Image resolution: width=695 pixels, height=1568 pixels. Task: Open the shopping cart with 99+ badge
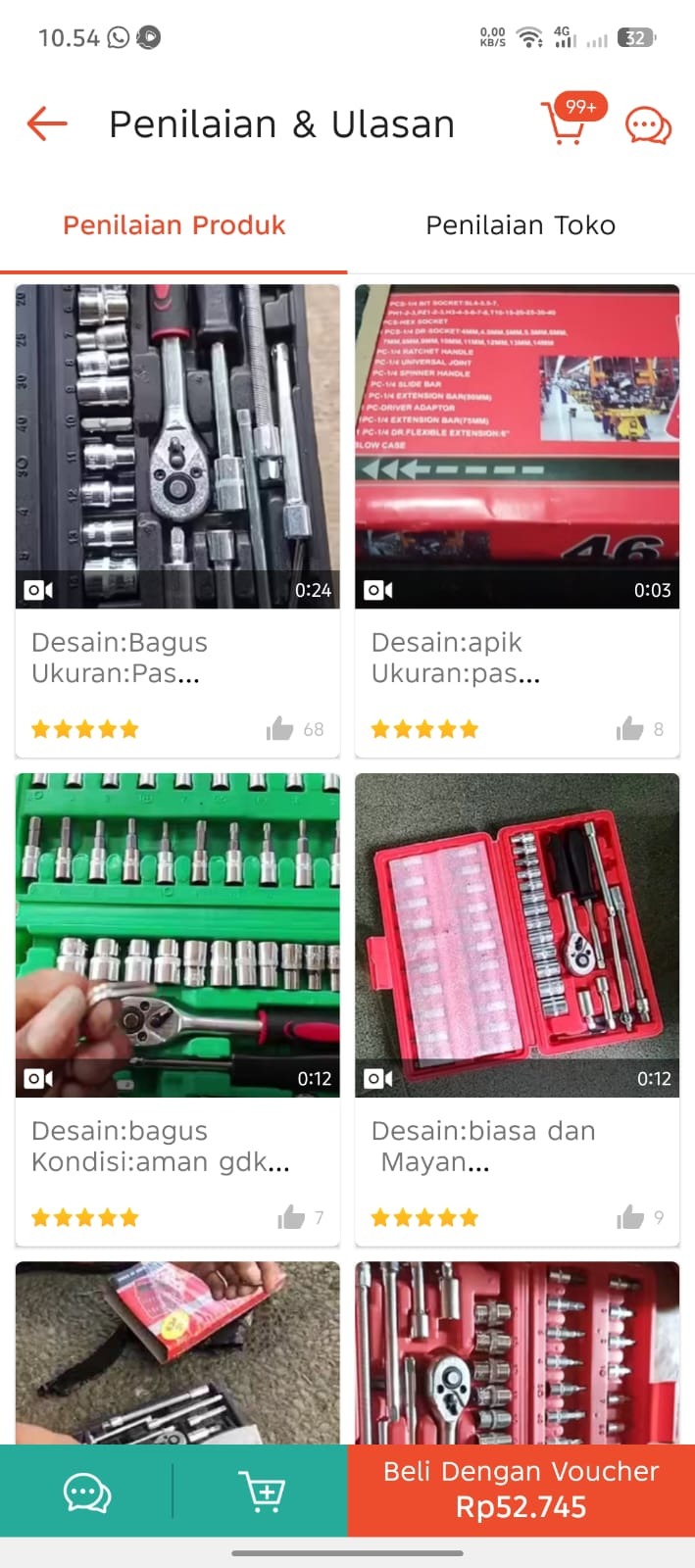coord(567,123)
